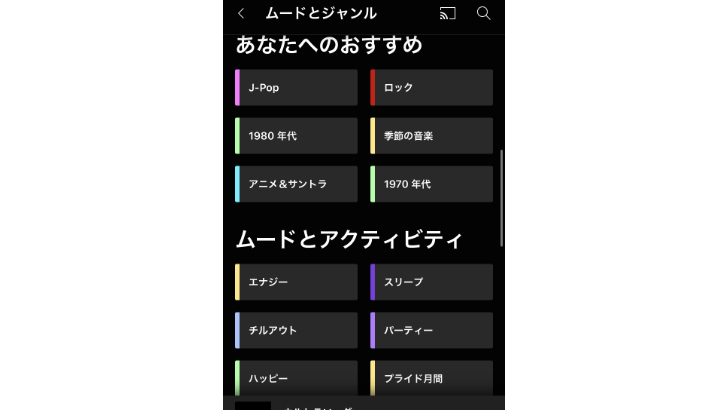Open the エナジー mood

(x=296, y=282)
